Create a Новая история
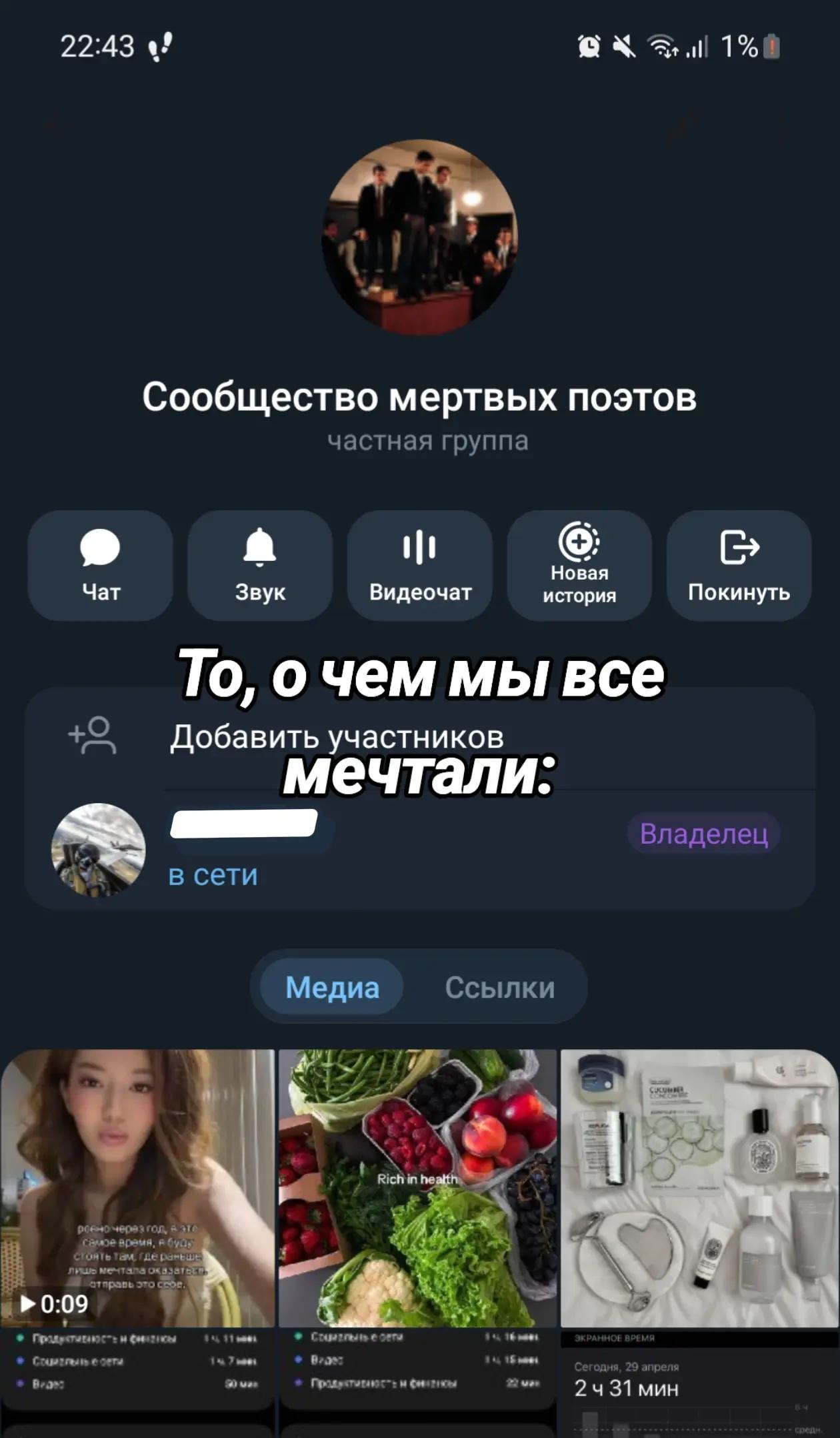This screenshot has width=840, height=1438. pyautogui.click(x=579, y=566)
